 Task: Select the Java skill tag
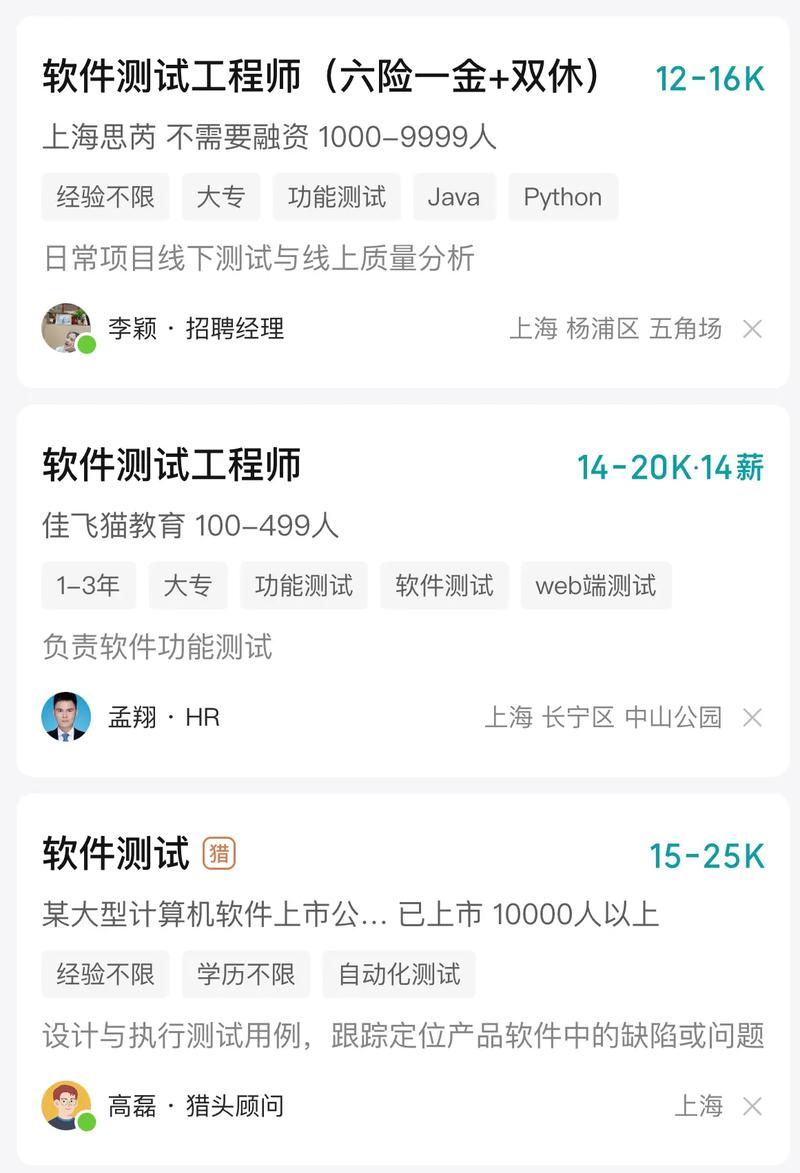pos(454,197)
